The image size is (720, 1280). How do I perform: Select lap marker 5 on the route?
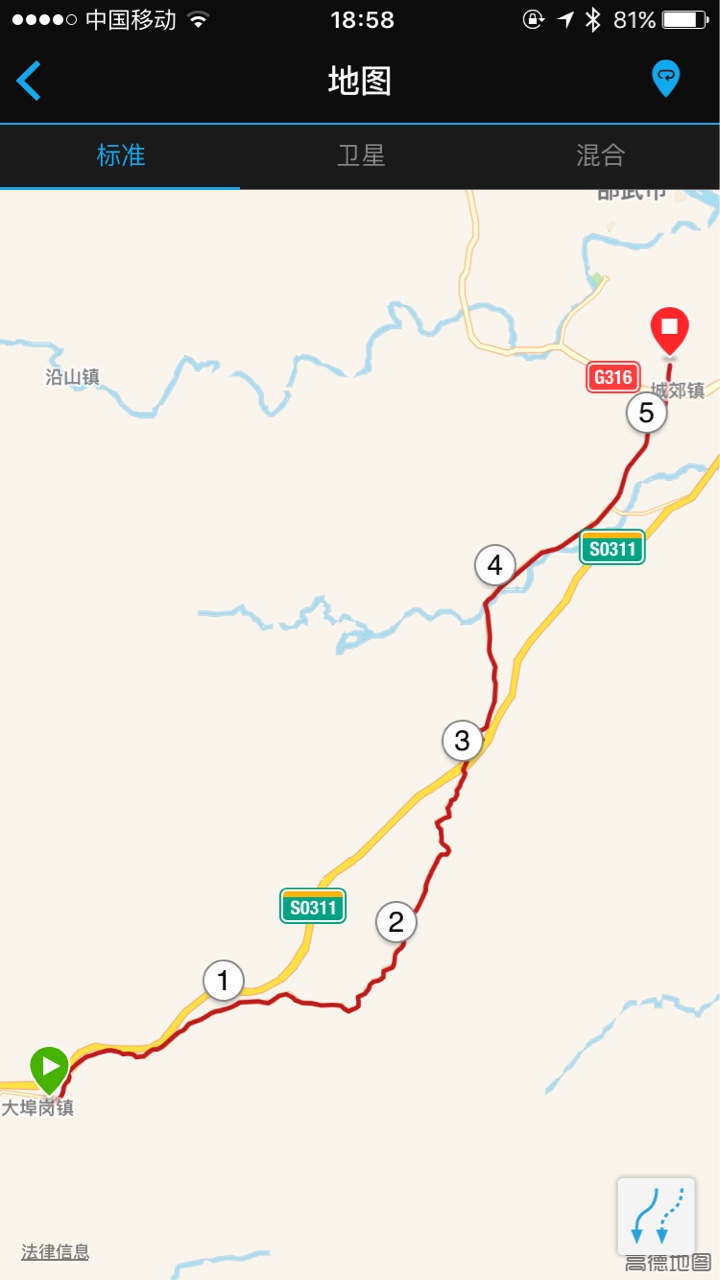tap(646, 413)
